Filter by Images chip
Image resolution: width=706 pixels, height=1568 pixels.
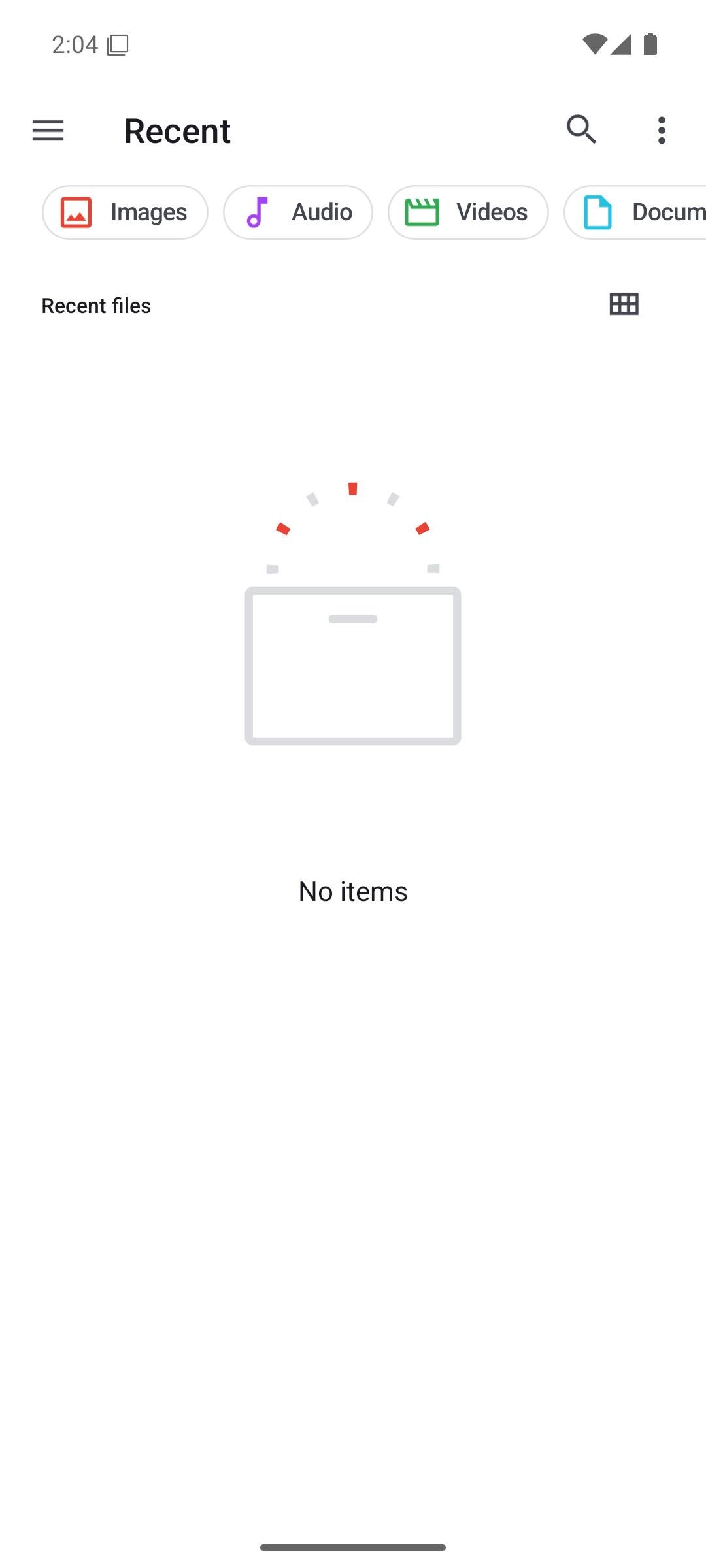click(x=125, y=212)
